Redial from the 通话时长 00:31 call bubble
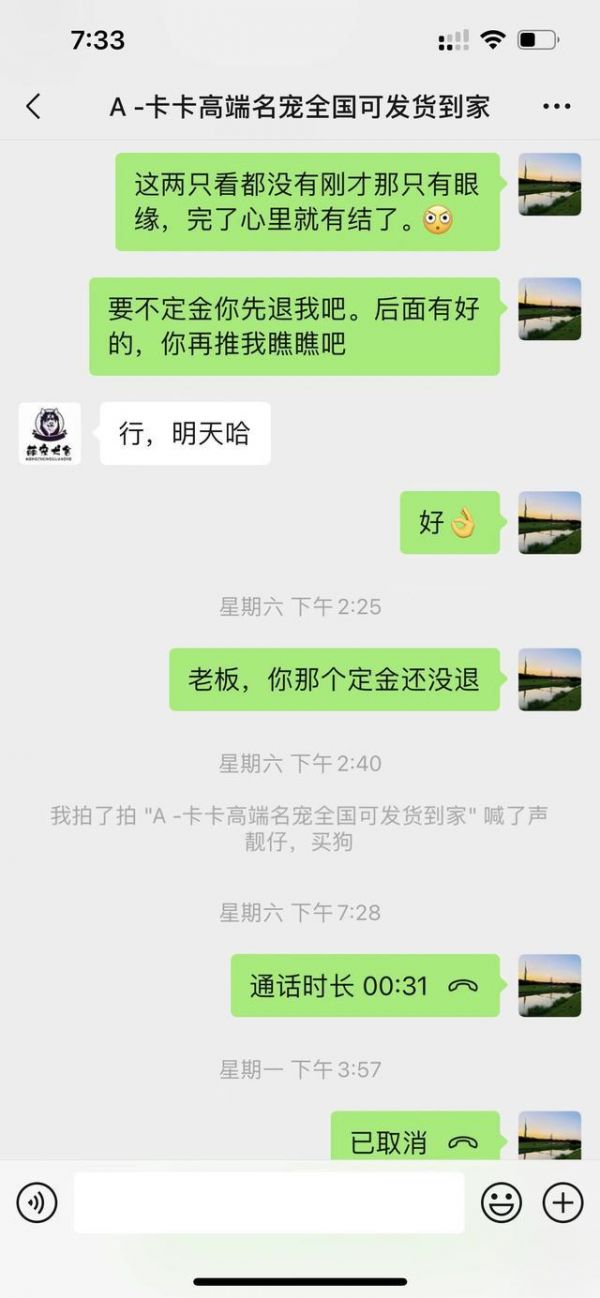The width and height of the screenshot is (600, 1298). [x=365, y=986]
